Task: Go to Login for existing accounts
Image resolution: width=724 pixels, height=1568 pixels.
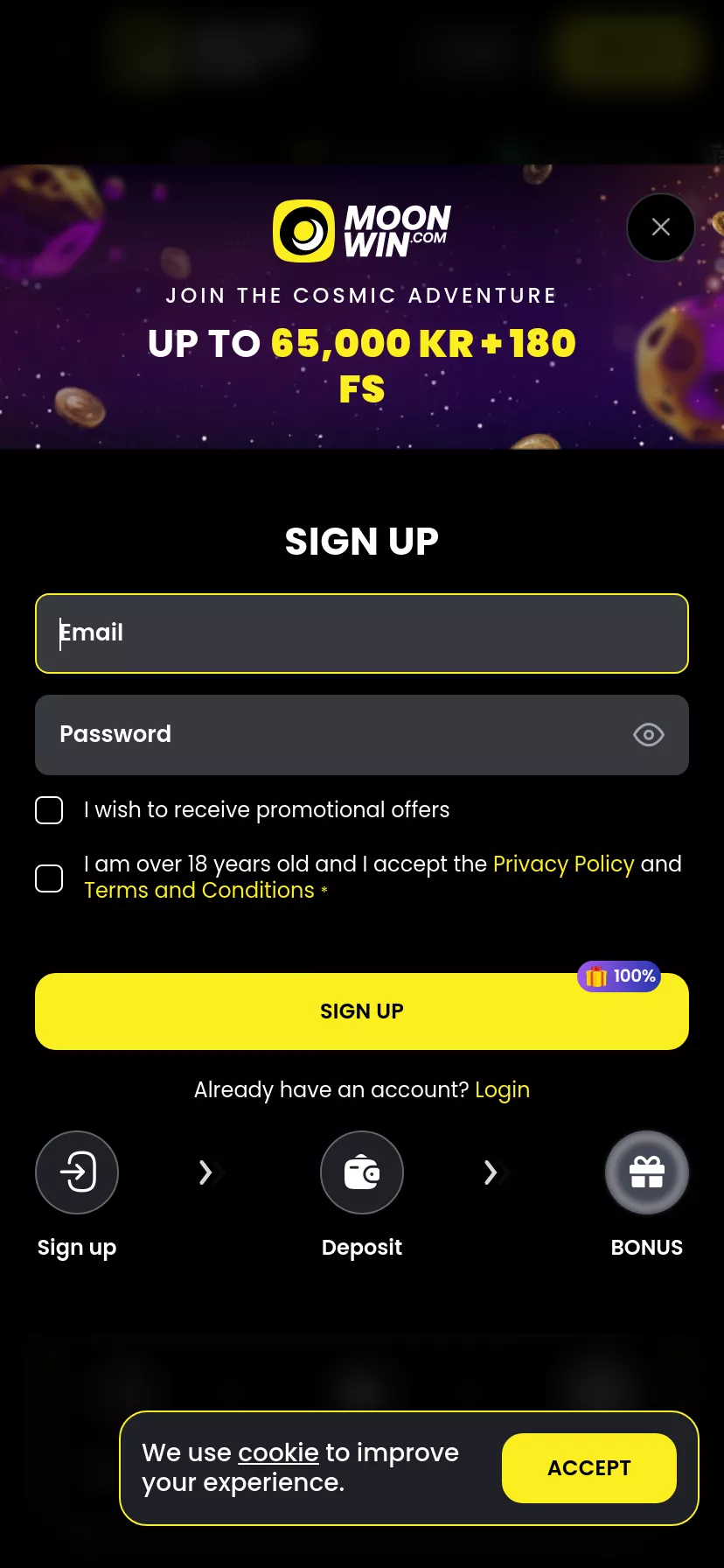Action: pyautogui.click(x=502, y=1089)
